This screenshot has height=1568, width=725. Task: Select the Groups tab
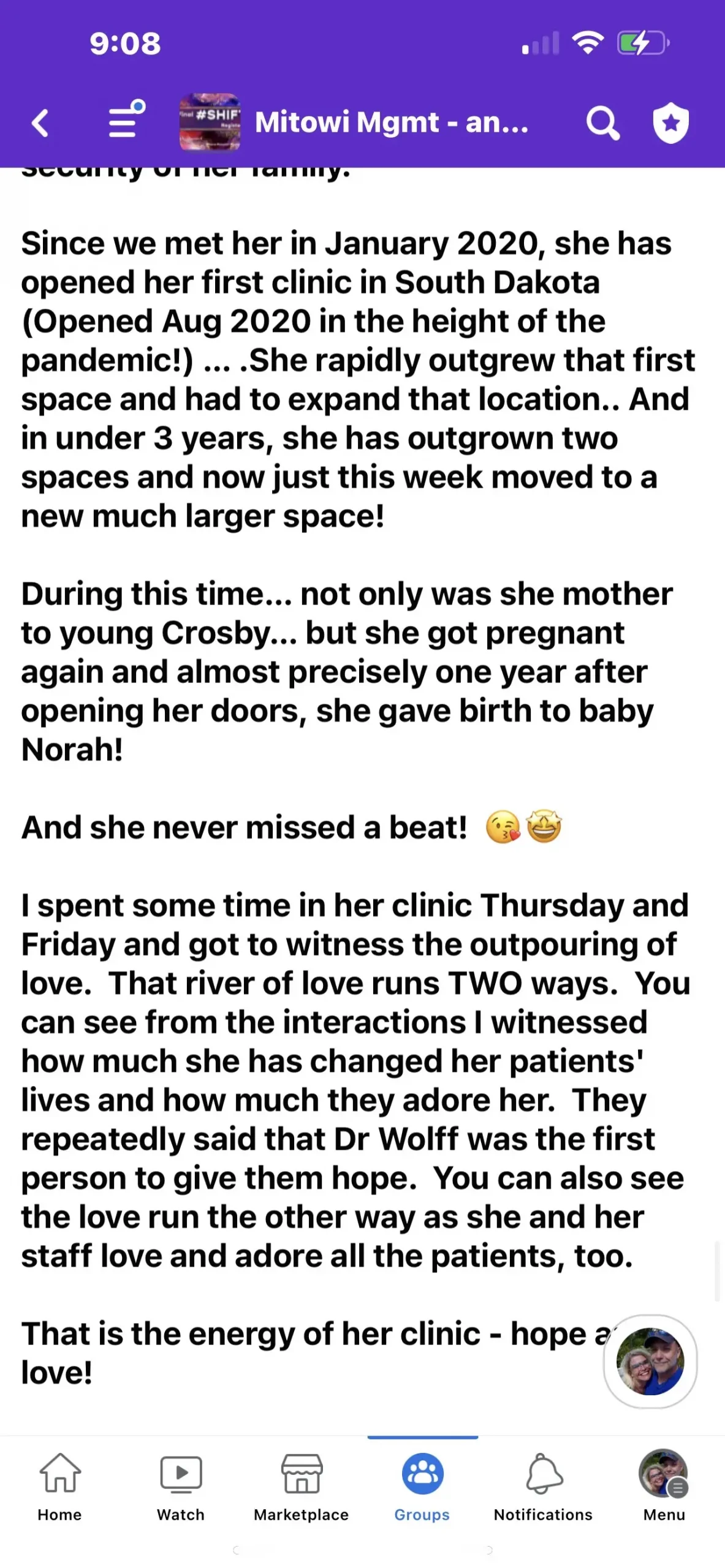[422, 1486]
